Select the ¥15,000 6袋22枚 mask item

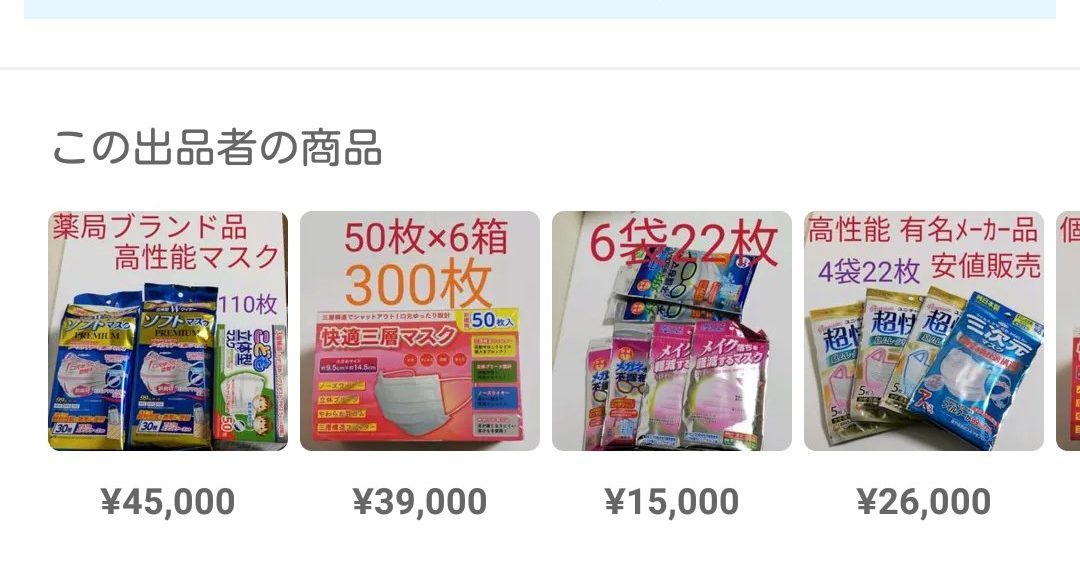672,331
